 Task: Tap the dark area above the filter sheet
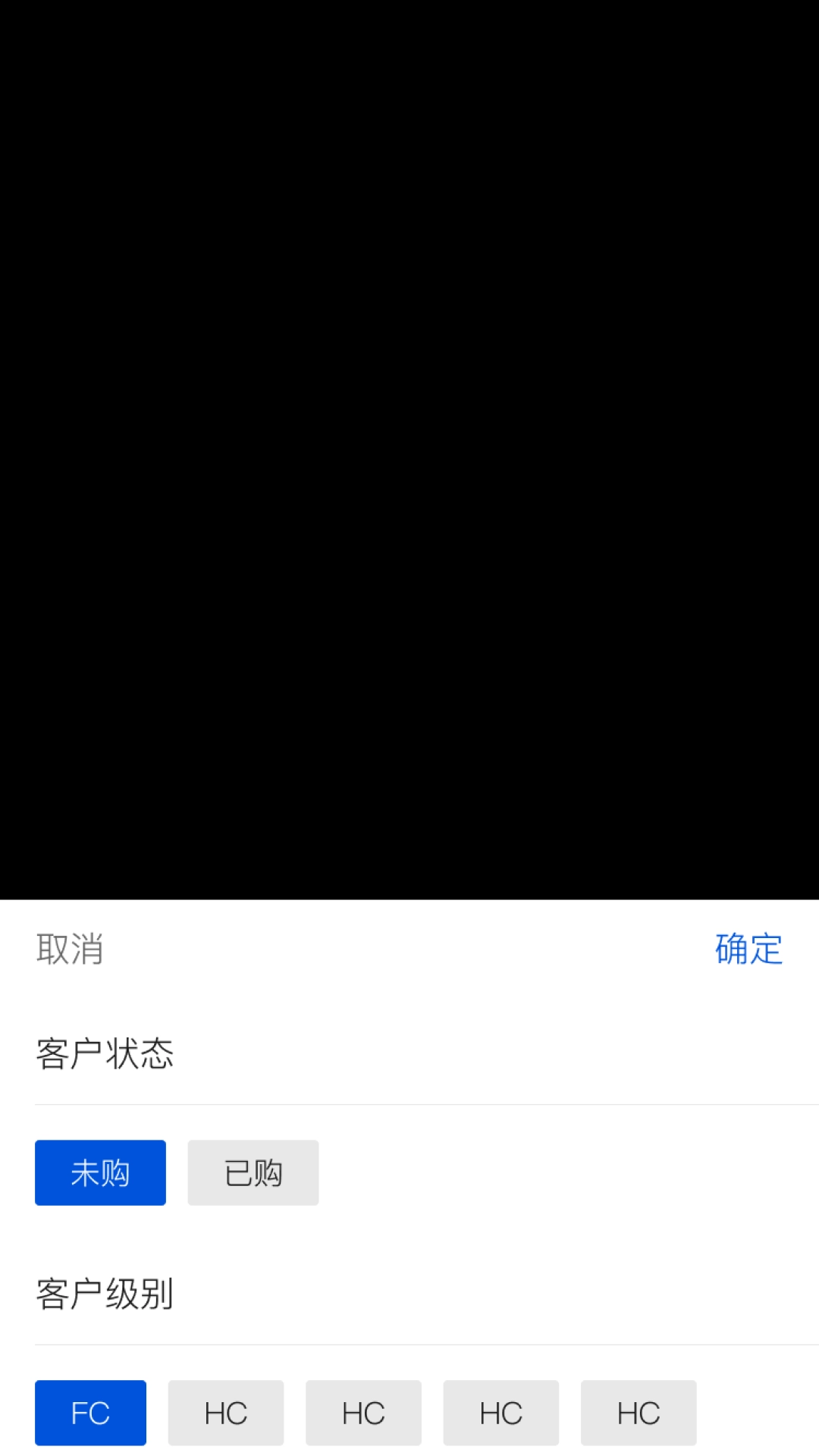tap(409, 455)
